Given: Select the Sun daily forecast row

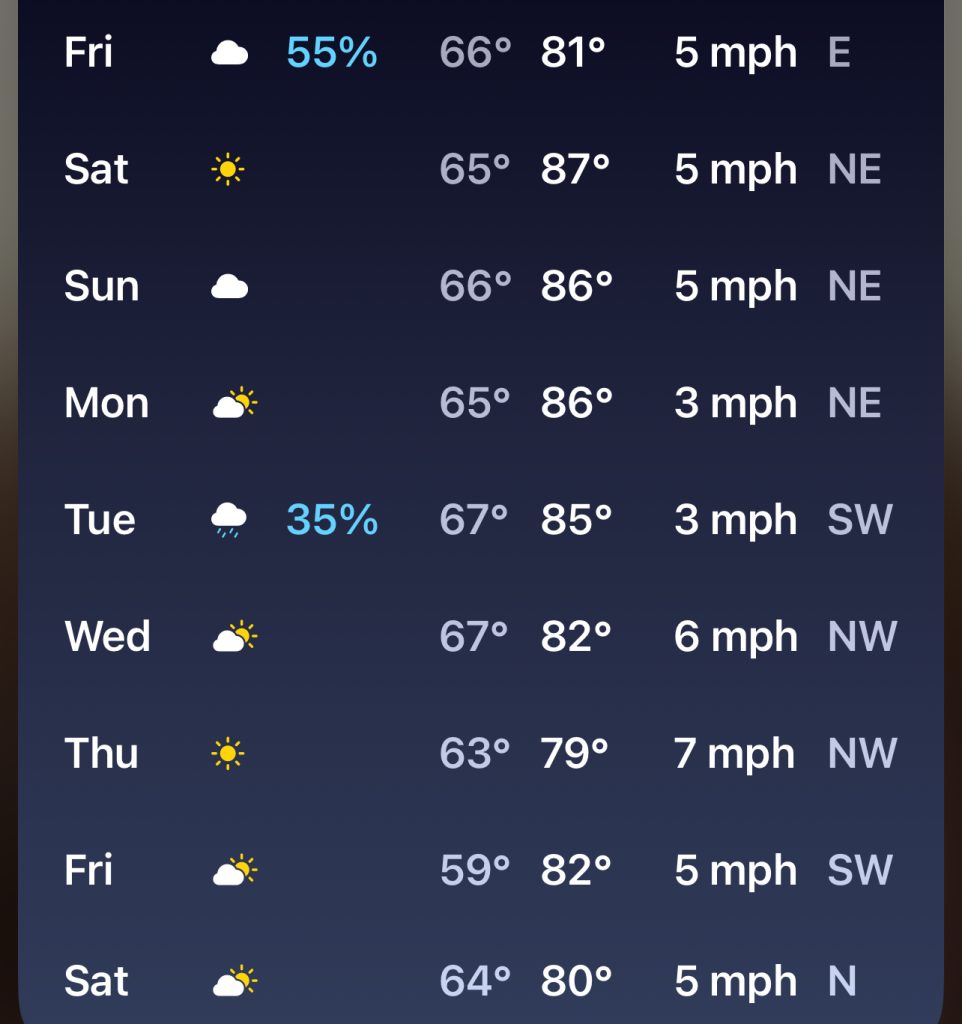Looking at the screenshot, I should point(480,286).
